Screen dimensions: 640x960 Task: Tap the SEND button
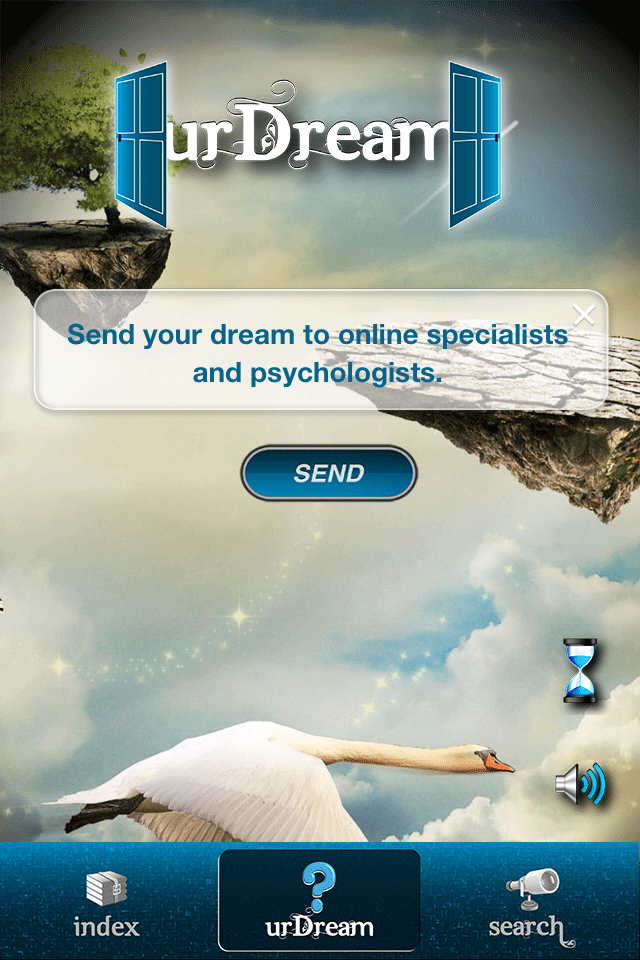click(x=328, y=473)
